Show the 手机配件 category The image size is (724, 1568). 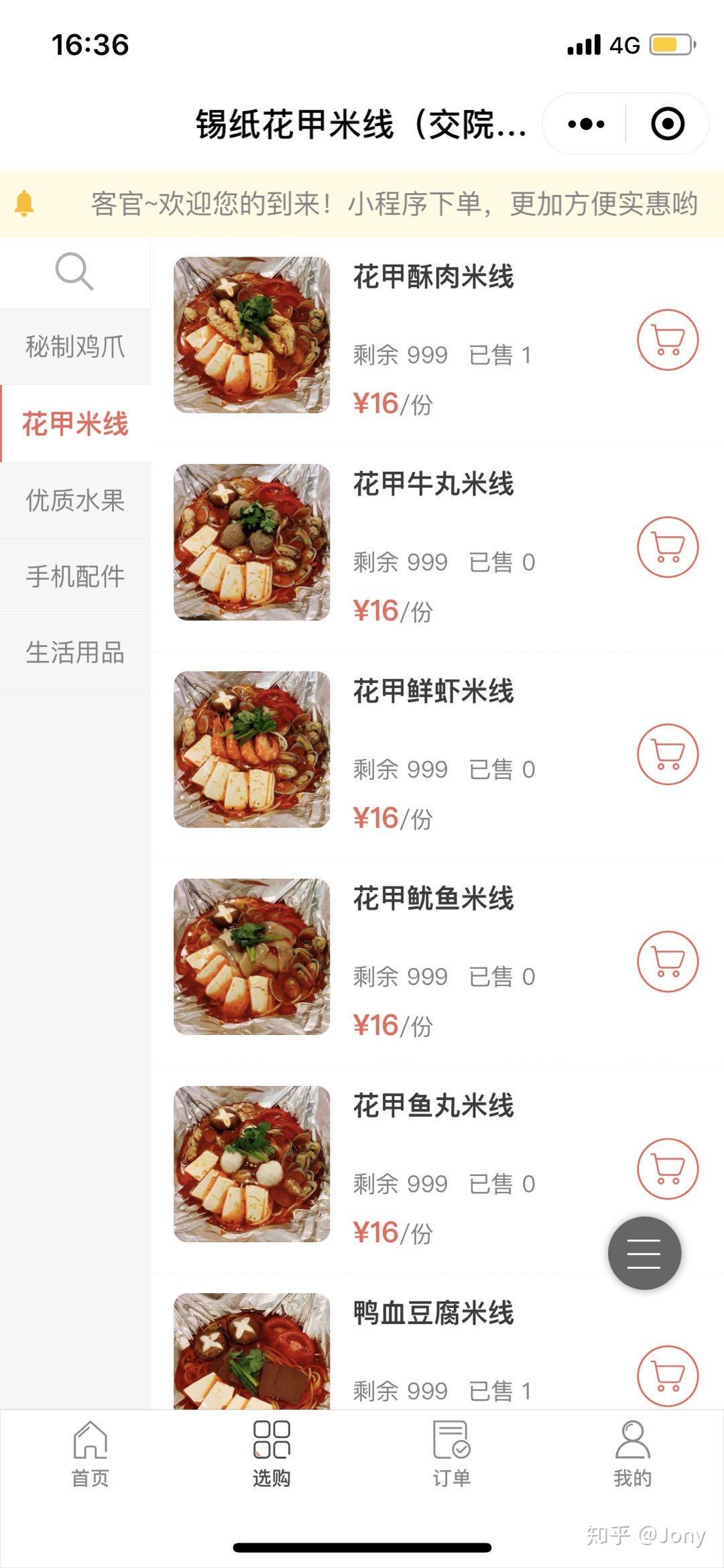click(75, 577)
